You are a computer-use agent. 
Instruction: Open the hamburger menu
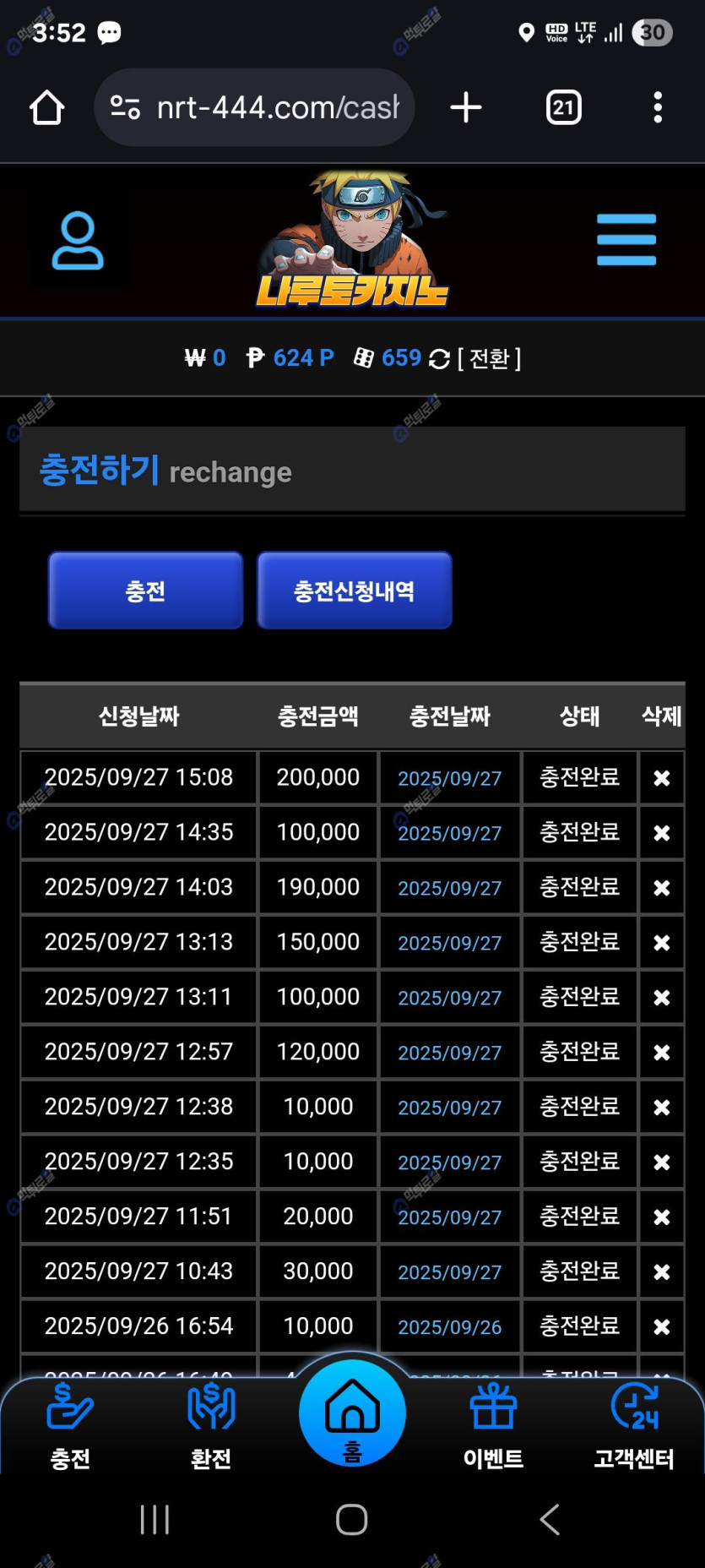point(626,240)
